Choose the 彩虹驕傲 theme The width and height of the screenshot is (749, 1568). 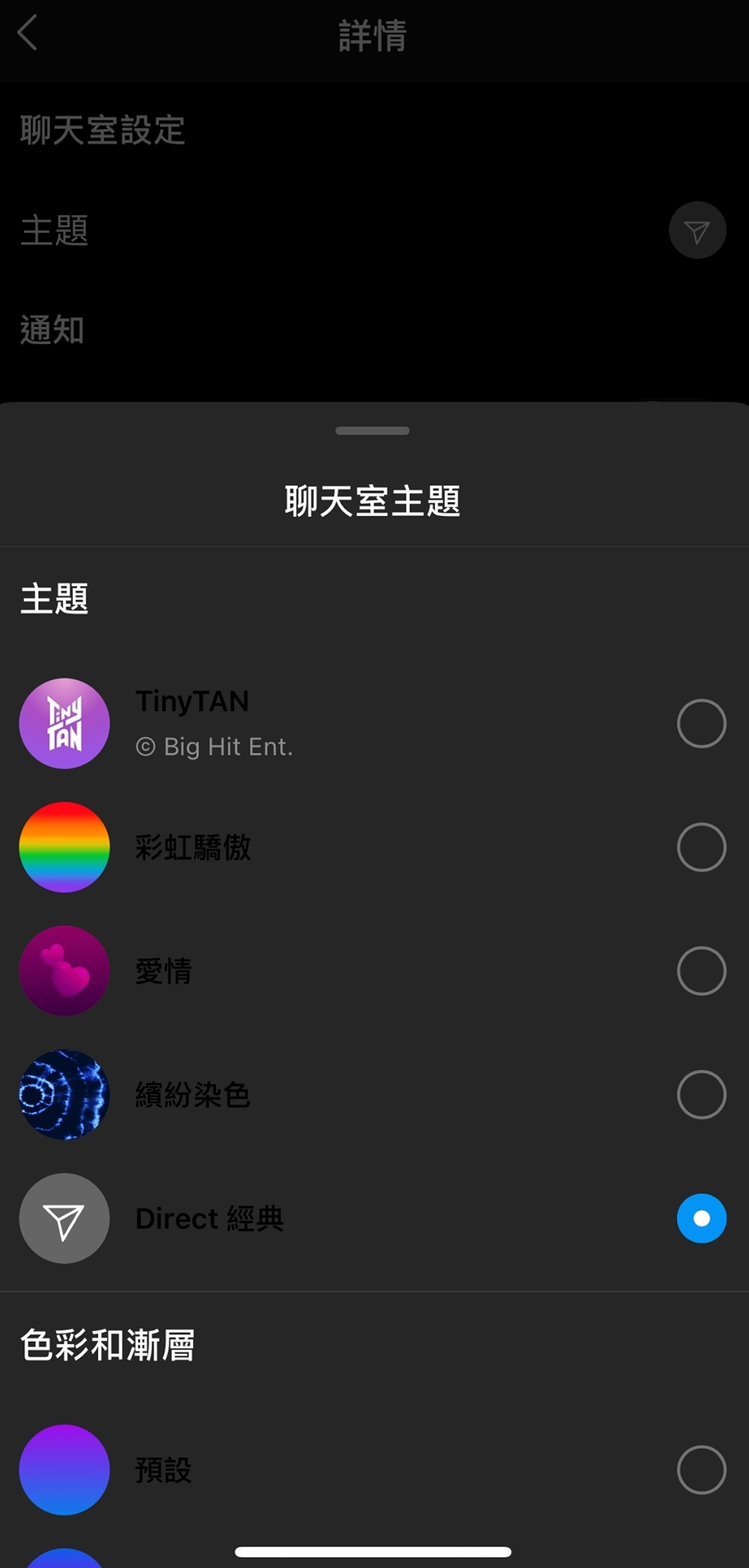point(701,847)
